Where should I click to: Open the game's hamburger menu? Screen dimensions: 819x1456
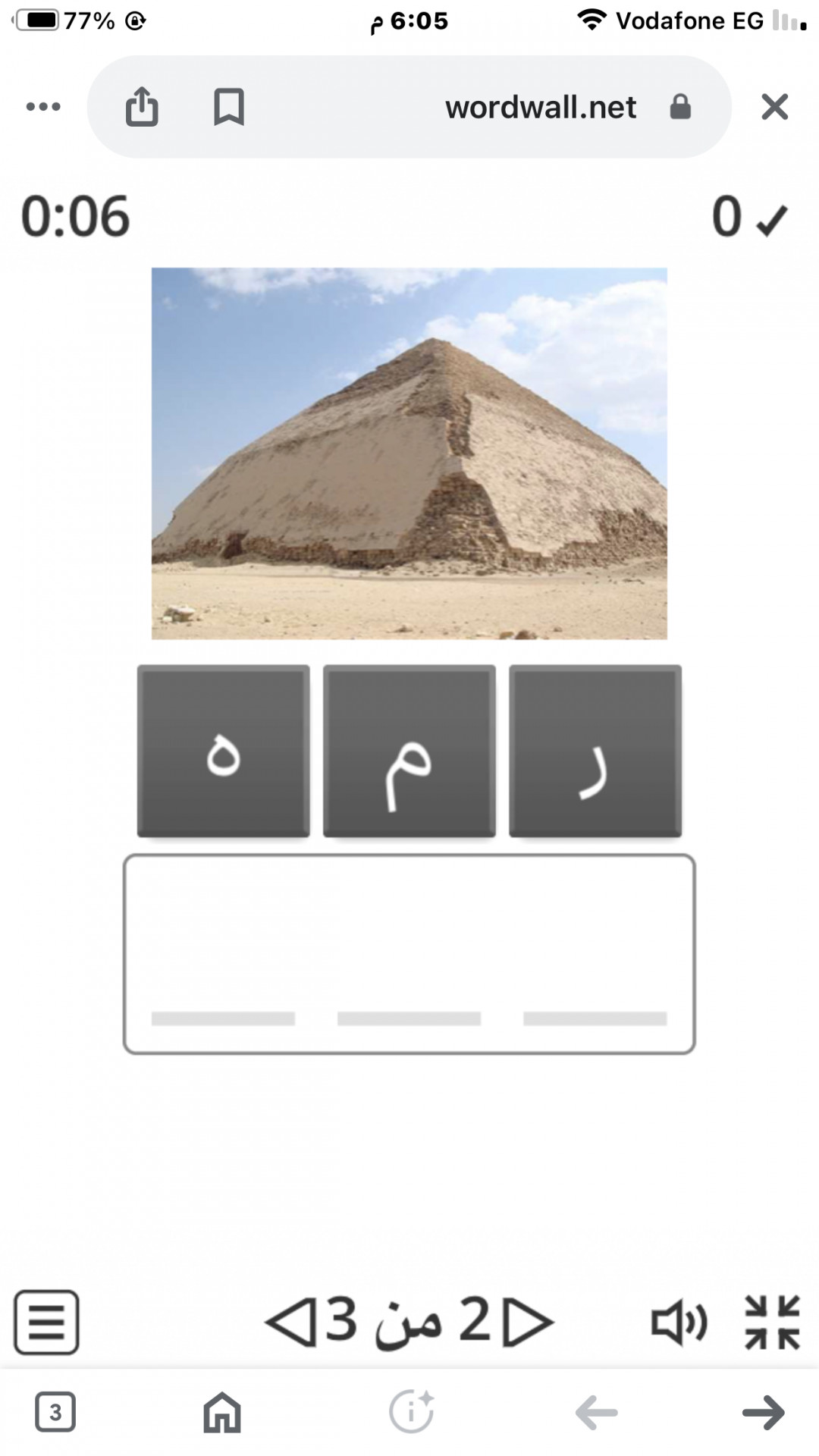click(46, 1322)
